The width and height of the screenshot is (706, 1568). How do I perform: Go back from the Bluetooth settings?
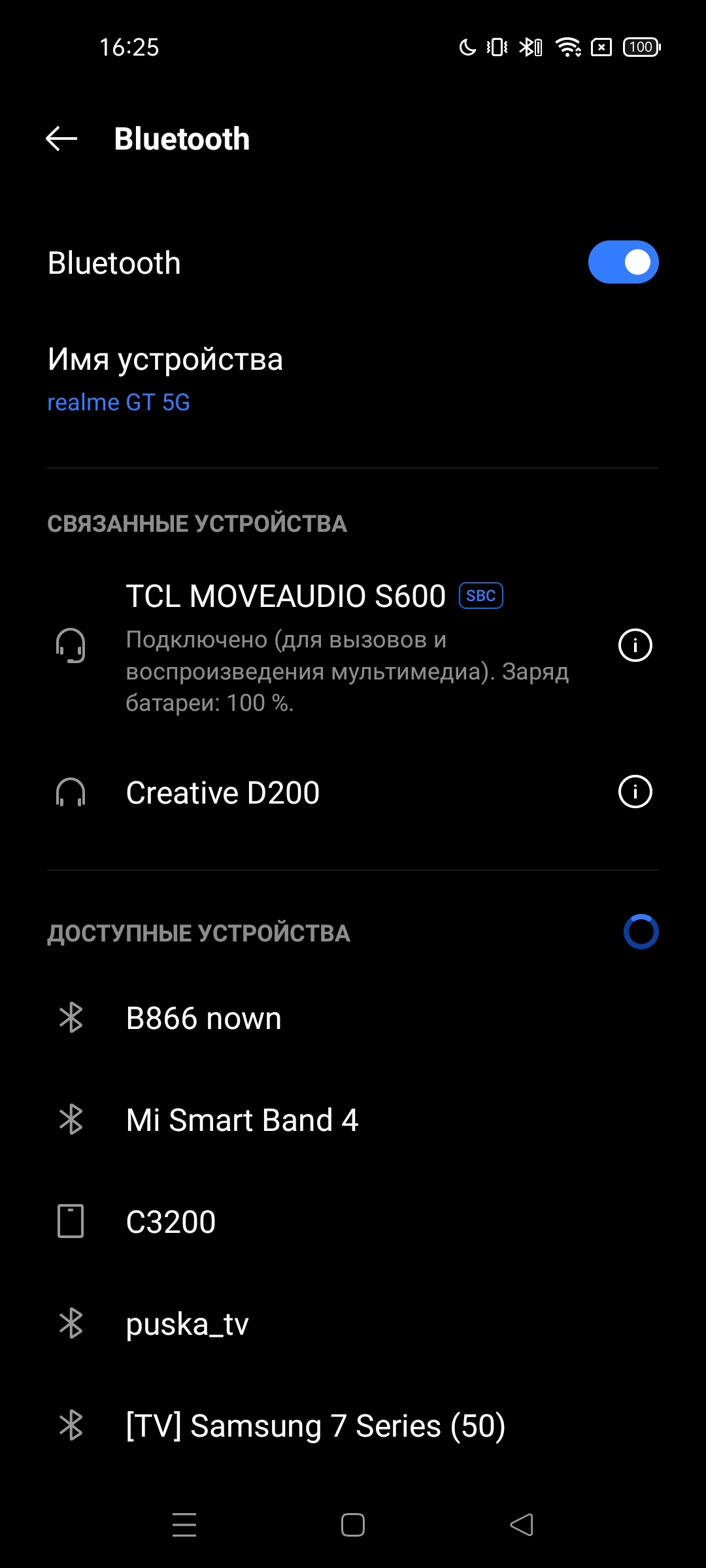(x=61, y=139)
